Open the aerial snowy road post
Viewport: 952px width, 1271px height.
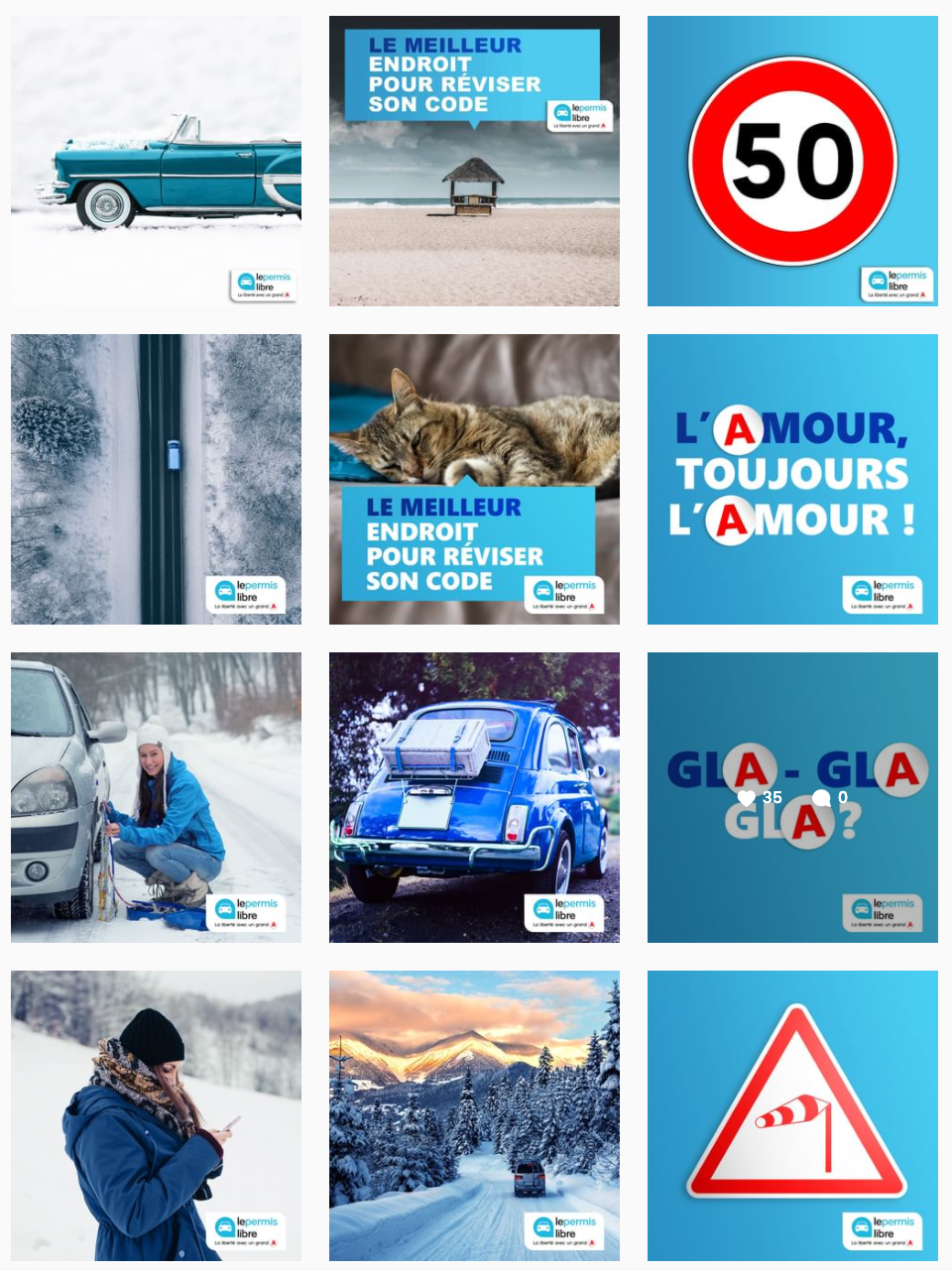[x=156, y=479]
